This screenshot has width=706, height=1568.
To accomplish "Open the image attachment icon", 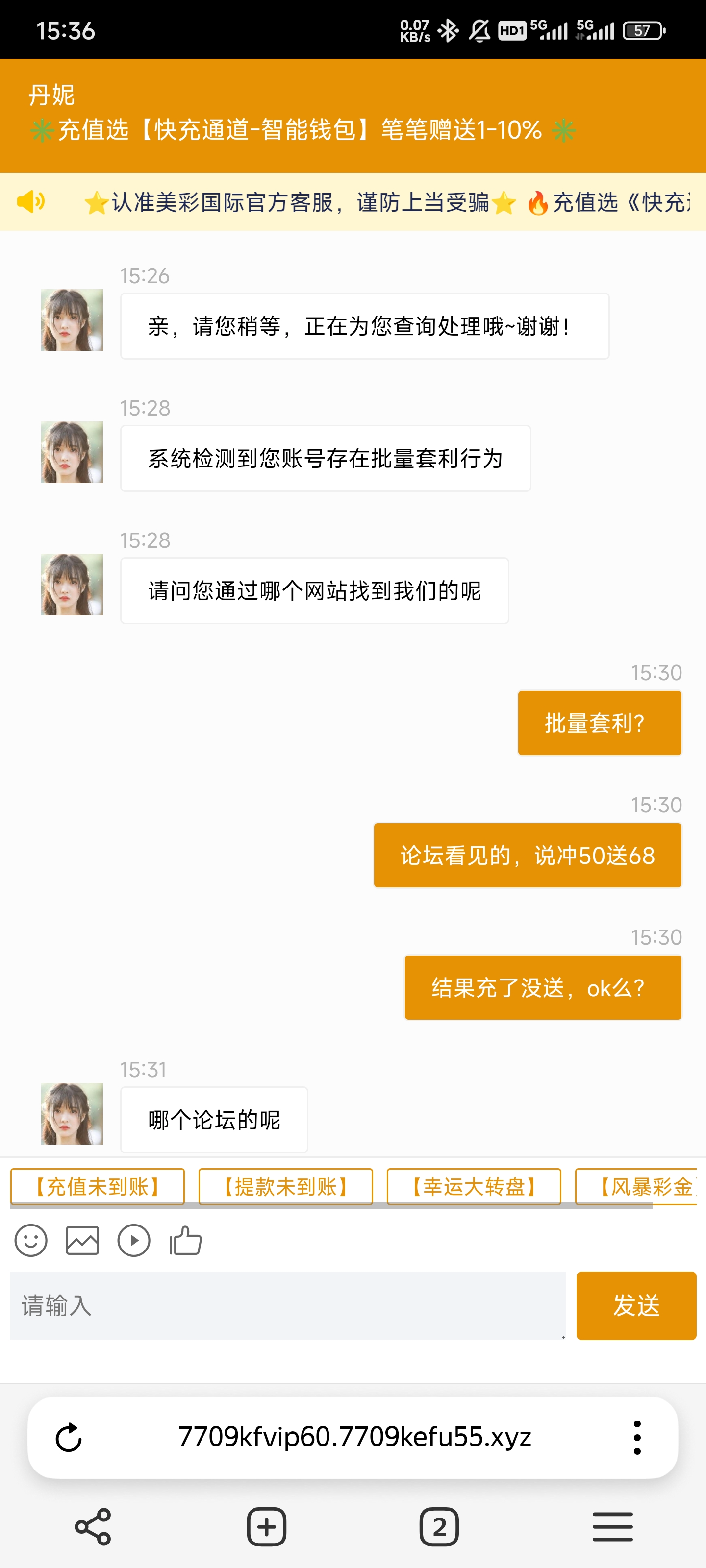I will 83,1241.
